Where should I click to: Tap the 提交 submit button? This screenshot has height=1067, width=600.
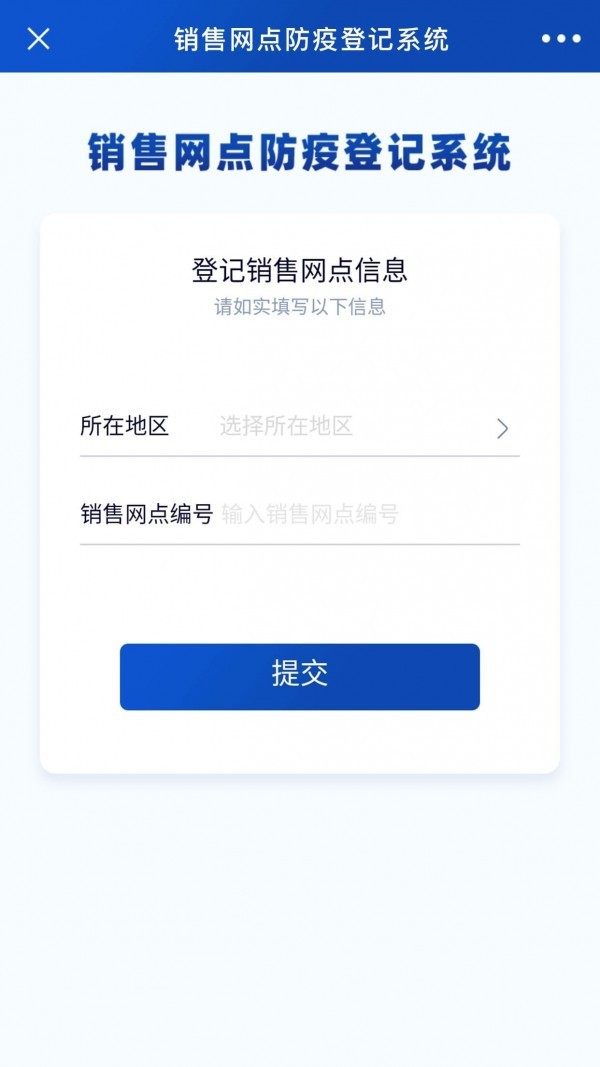(299, 676)
